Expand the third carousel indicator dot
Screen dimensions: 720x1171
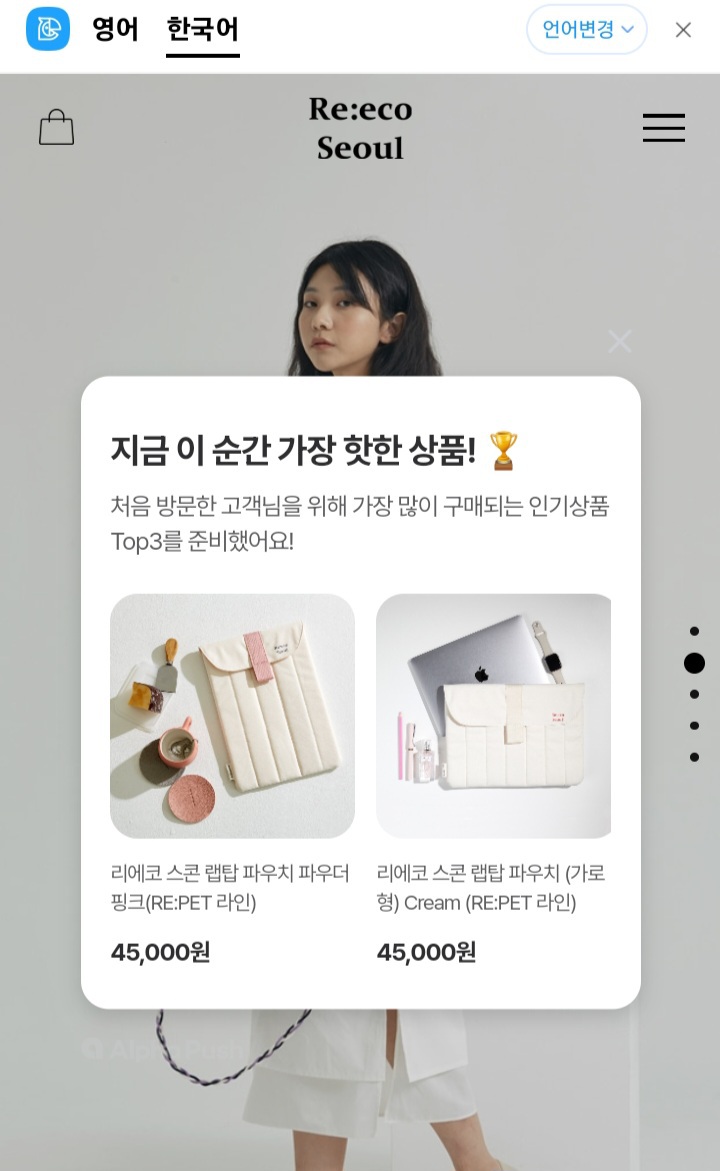tap(695, 693)
